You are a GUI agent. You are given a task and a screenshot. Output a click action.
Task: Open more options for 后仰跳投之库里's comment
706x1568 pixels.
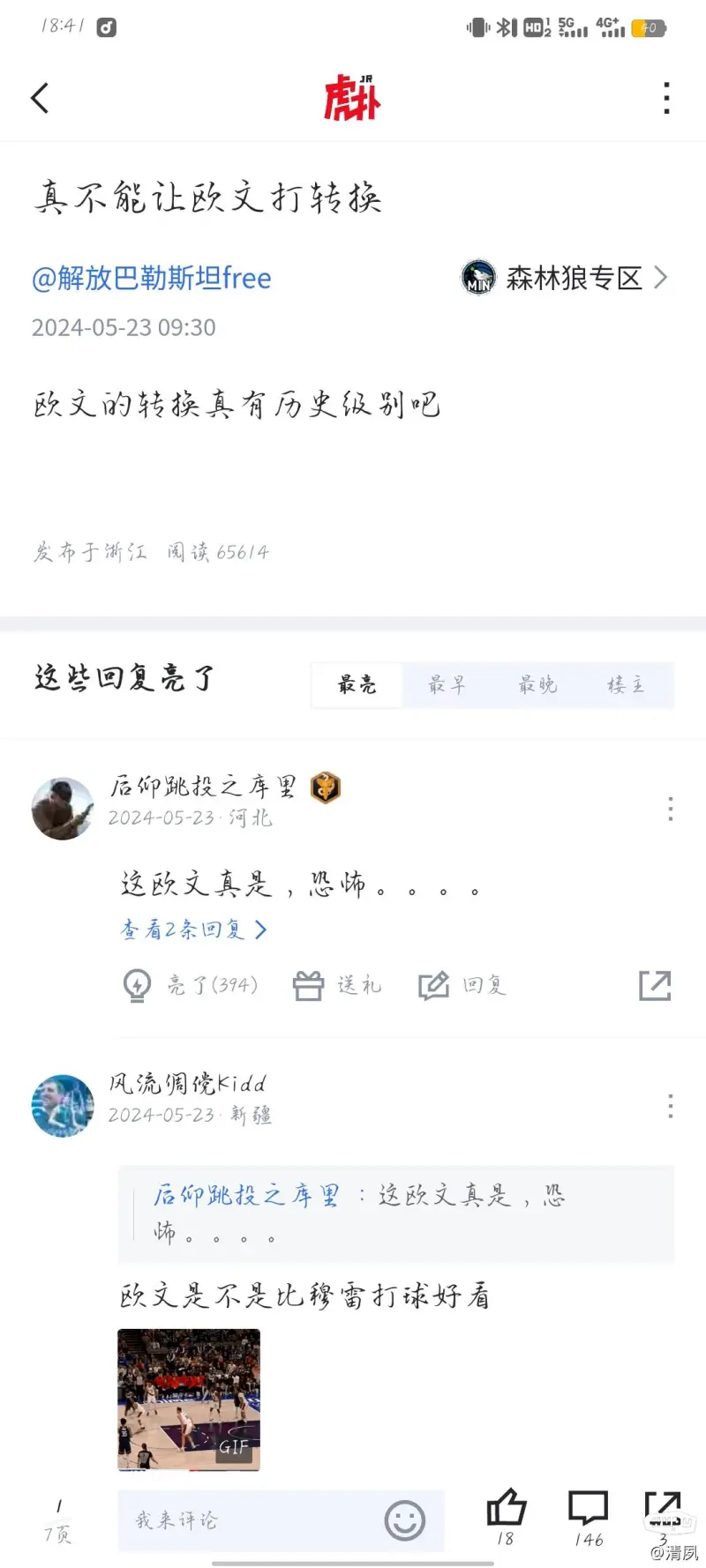(x=671, y=809)
